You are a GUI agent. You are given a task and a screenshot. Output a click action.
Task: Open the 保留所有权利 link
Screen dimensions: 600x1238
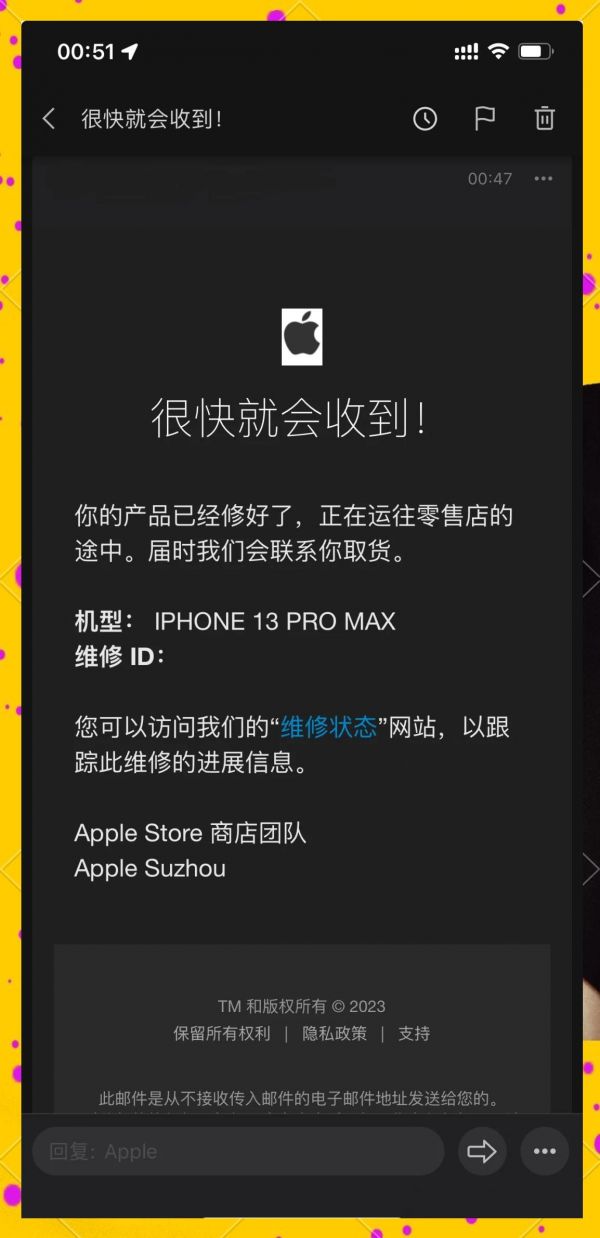click(x=222, y=1034)
